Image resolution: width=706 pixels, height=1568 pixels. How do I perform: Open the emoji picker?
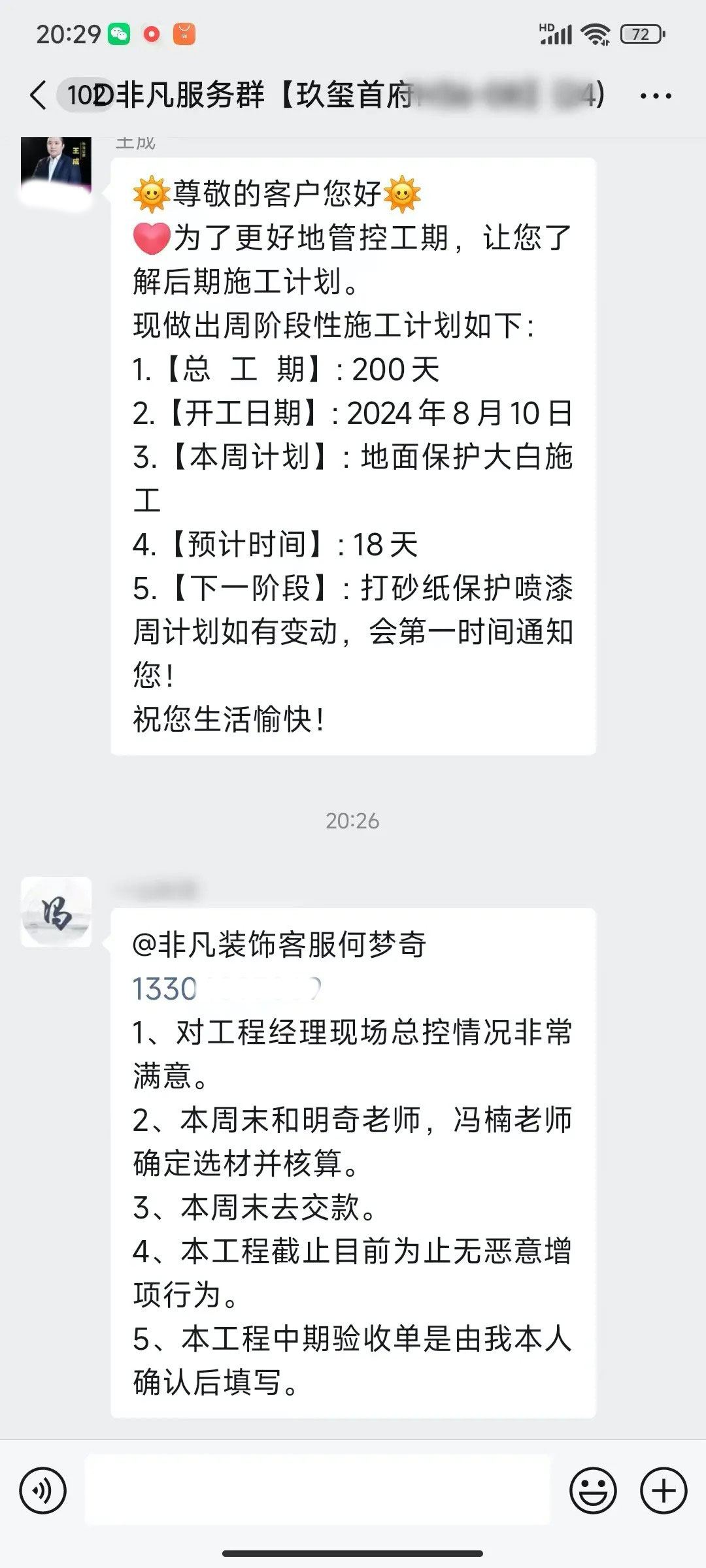[x=593, y=1491]
